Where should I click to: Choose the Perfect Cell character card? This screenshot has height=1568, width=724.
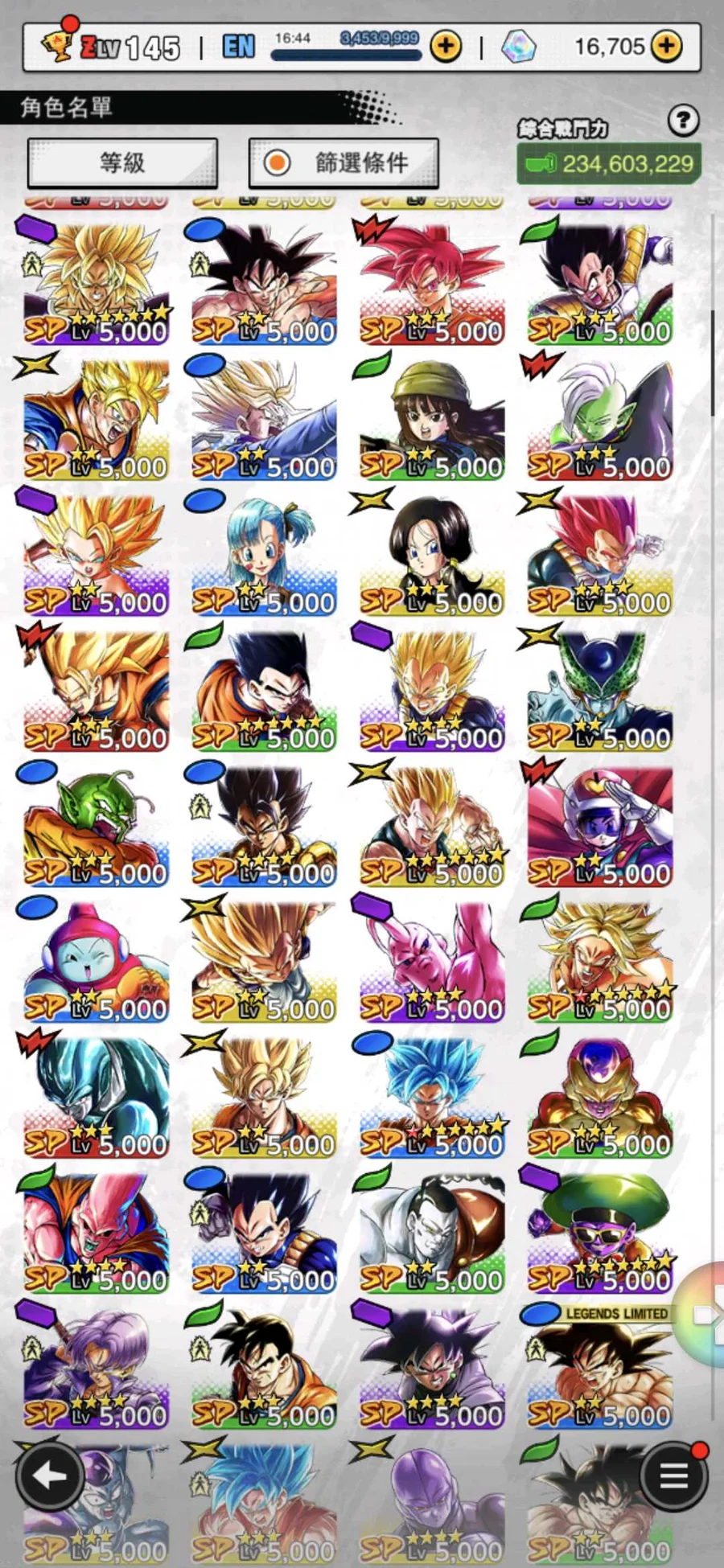pos(599,690)
